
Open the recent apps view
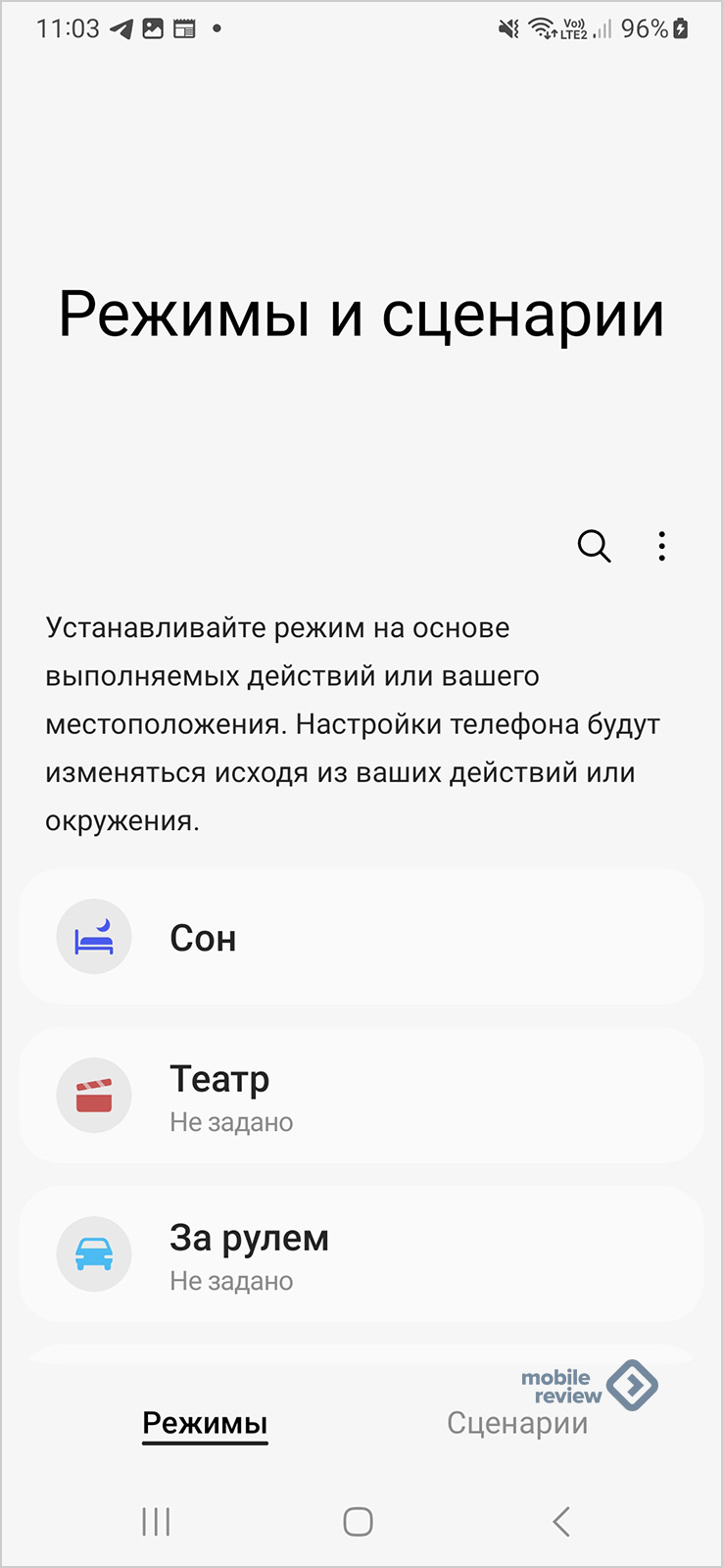point(156,1521)
